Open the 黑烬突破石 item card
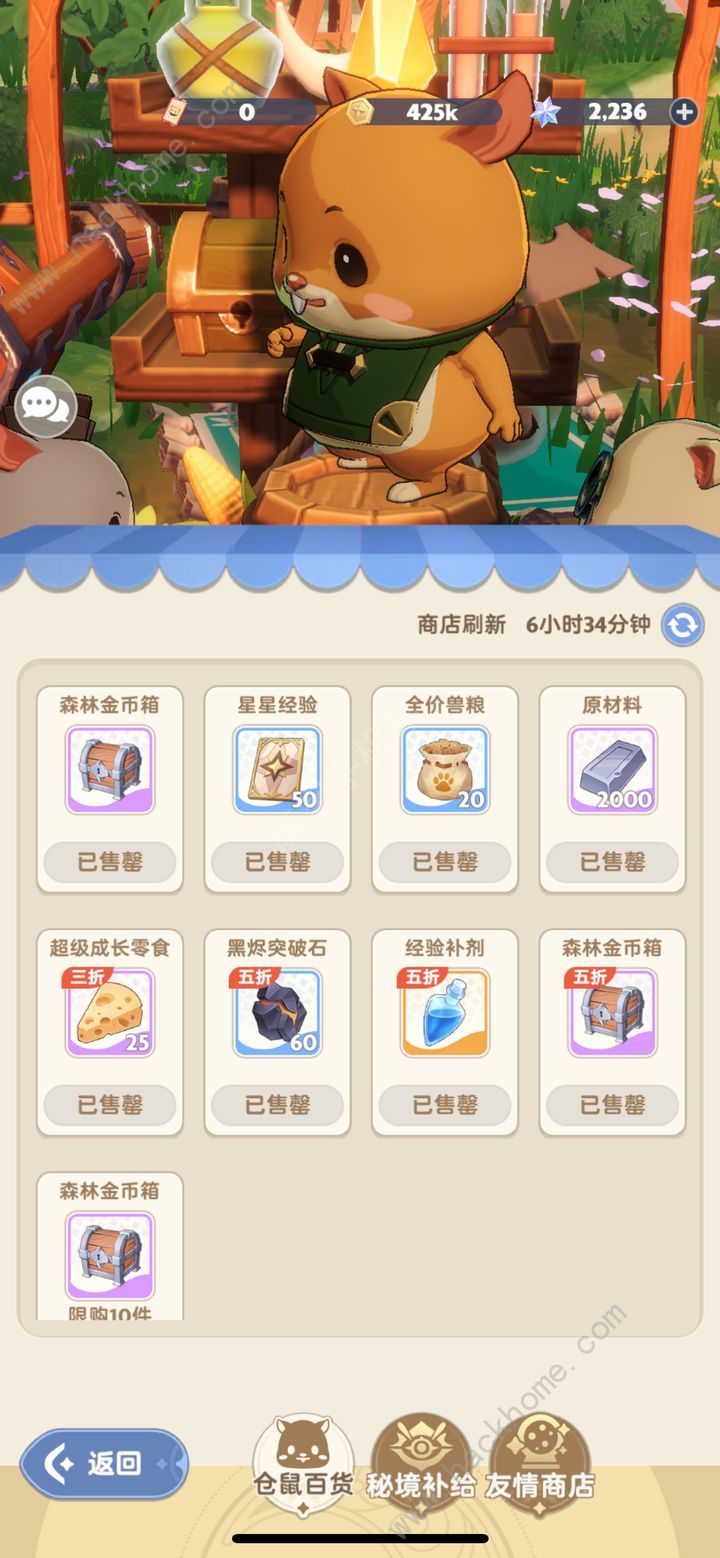 277,1013
